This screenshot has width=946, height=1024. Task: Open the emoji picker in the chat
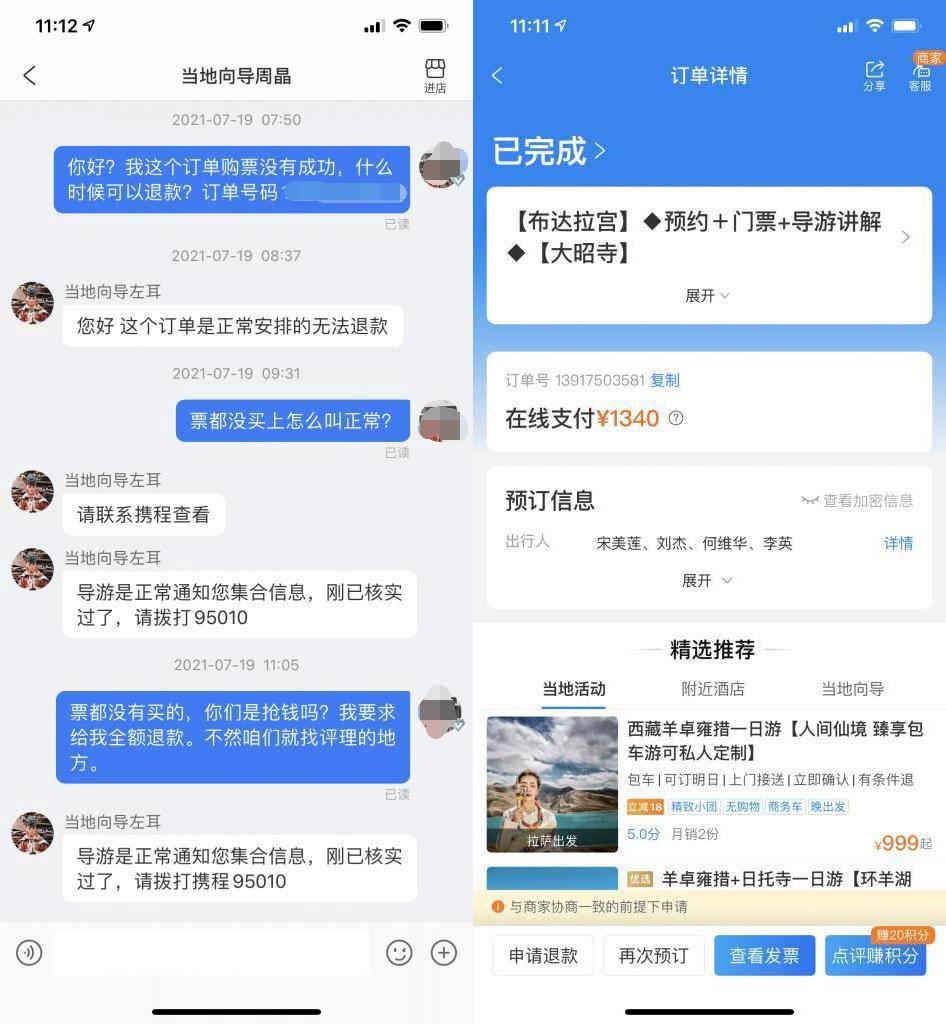point(399,953)
